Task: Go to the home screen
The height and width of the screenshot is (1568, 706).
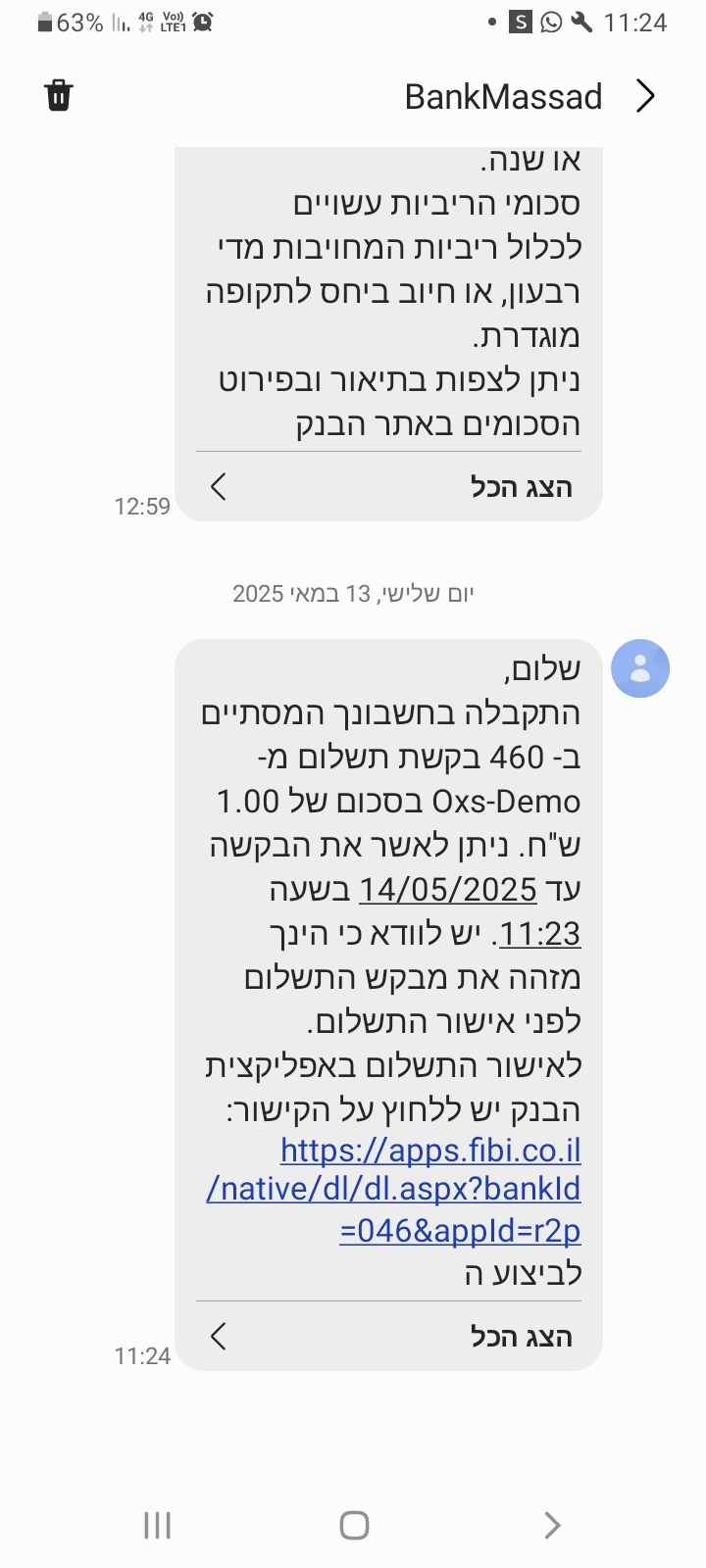Action: [353, 1525]
